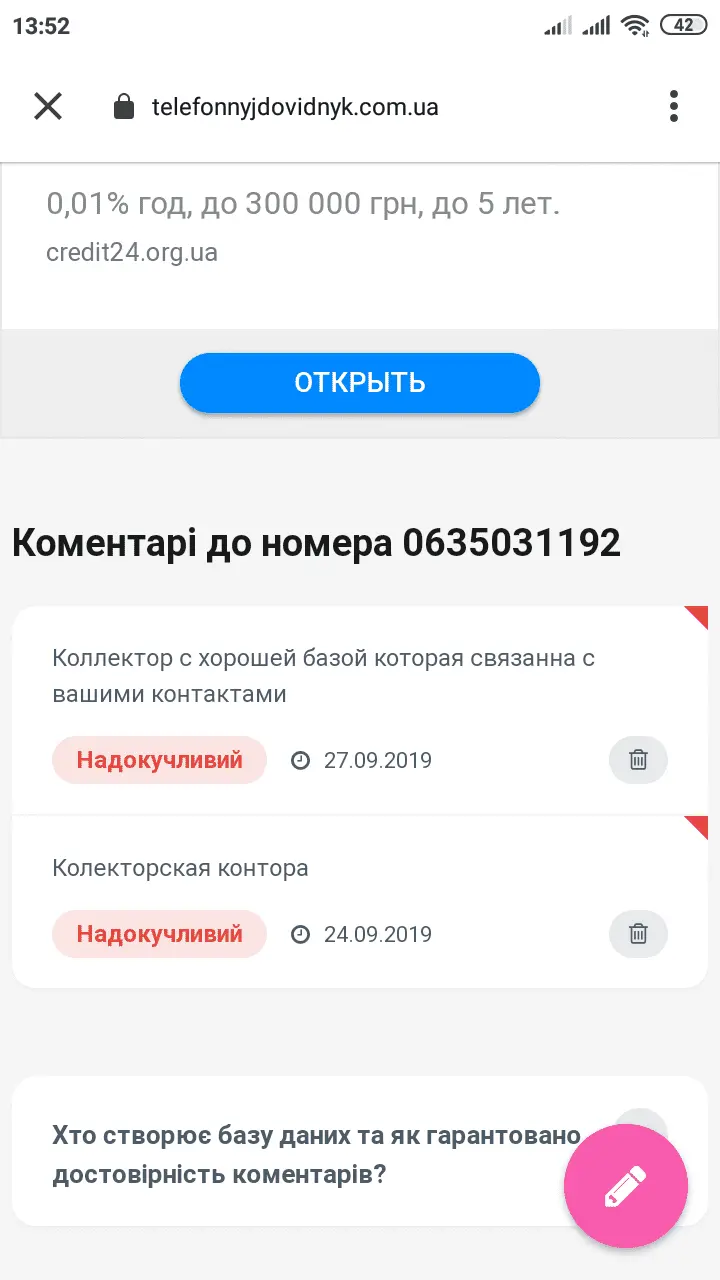Select the 'Надокучливий' tag on first comment
This screenshot has width=720, height=1280.
[159, 760]
